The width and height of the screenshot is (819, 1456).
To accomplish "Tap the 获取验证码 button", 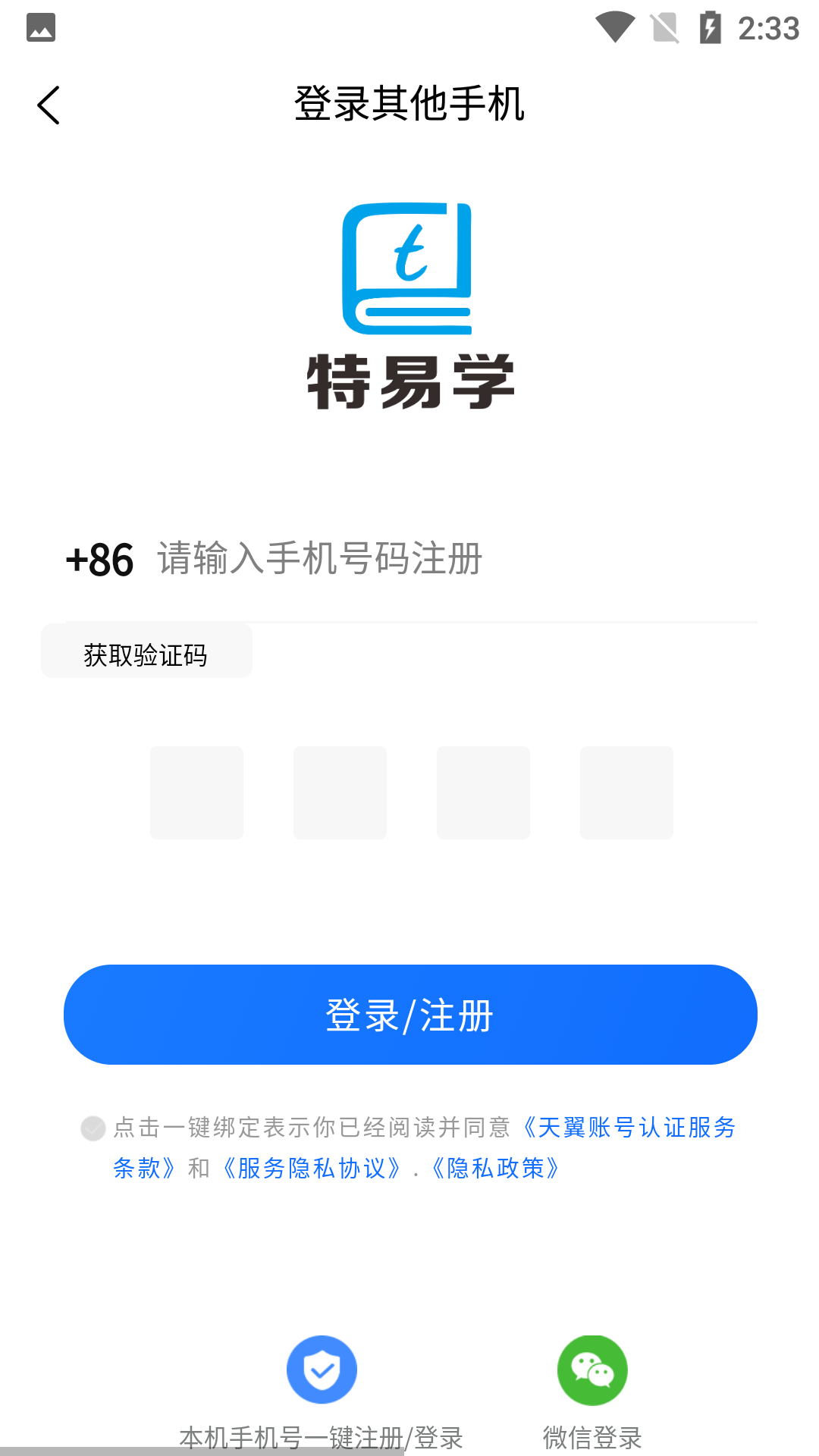I will pos(146,651).
